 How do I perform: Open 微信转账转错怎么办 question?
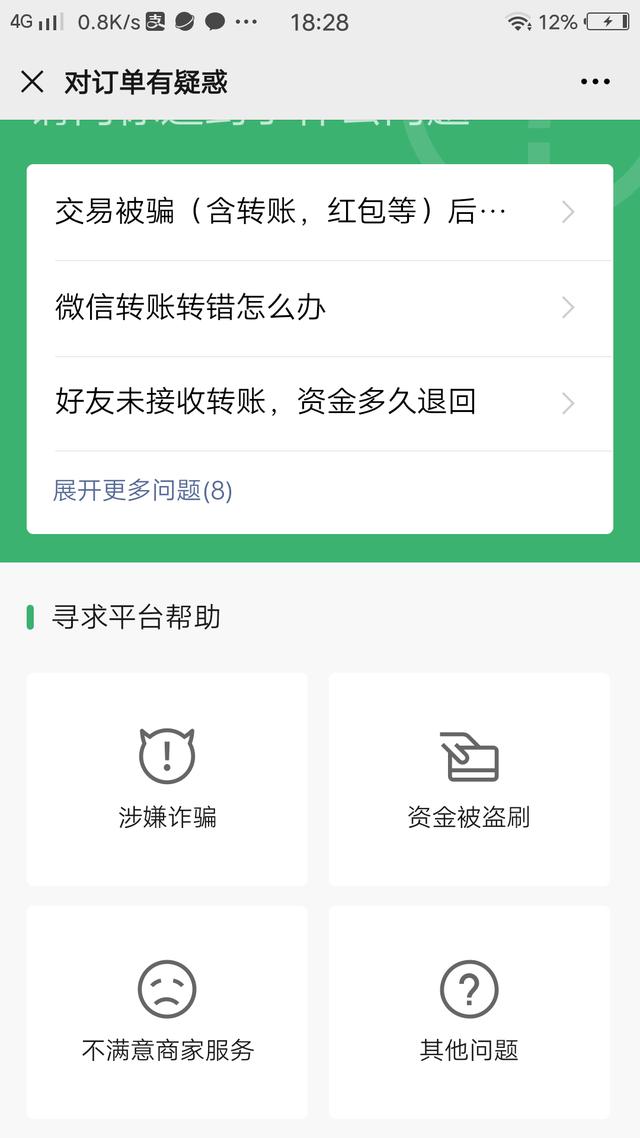click(319, 308)
